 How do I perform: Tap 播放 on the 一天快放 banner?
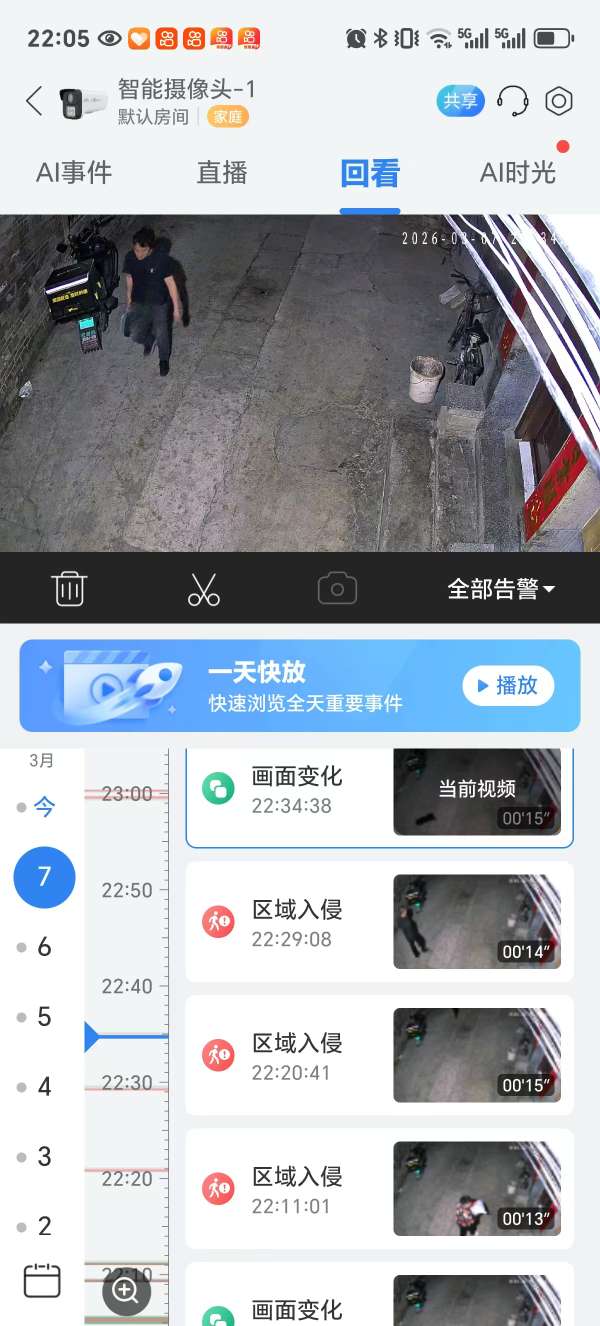click(x=508, y=686)
